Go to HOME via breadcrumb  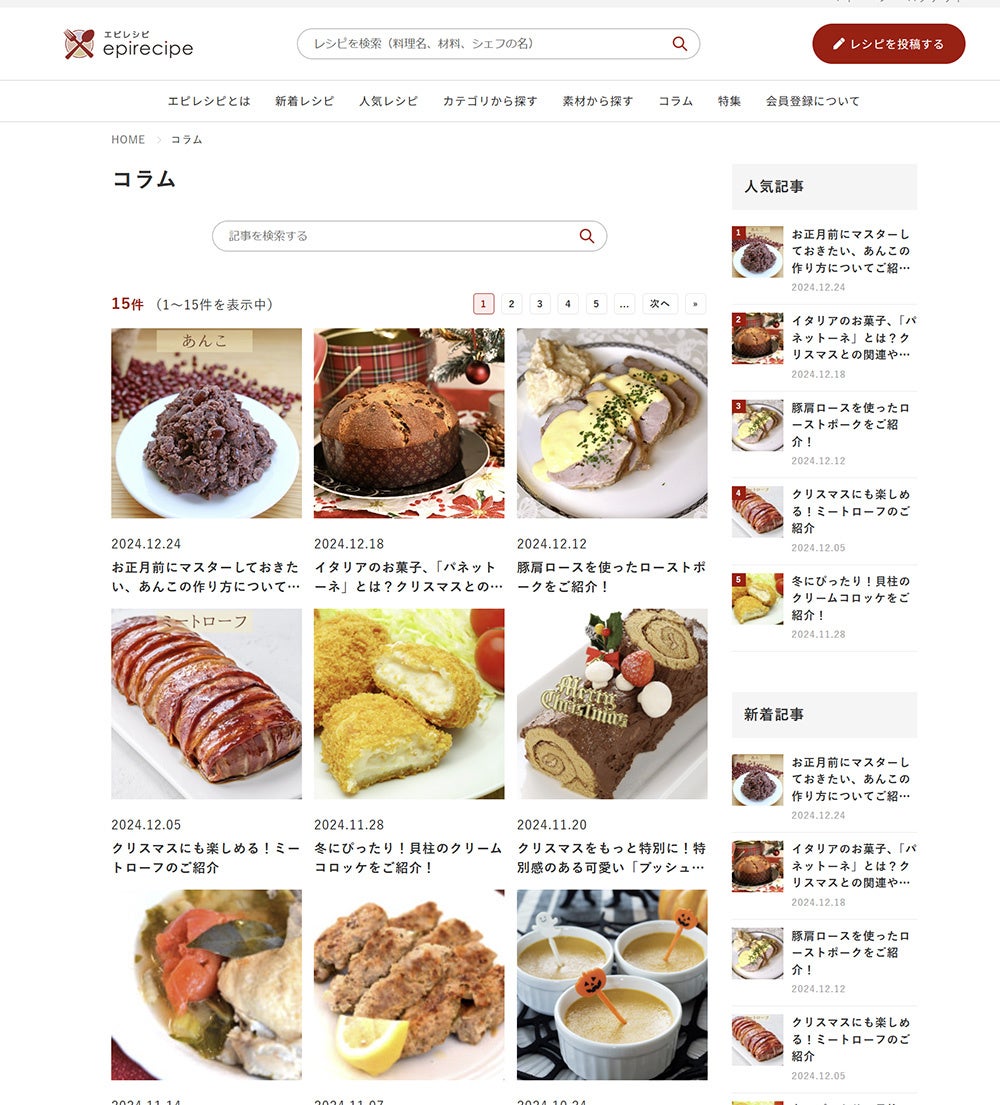click(128, 139)
